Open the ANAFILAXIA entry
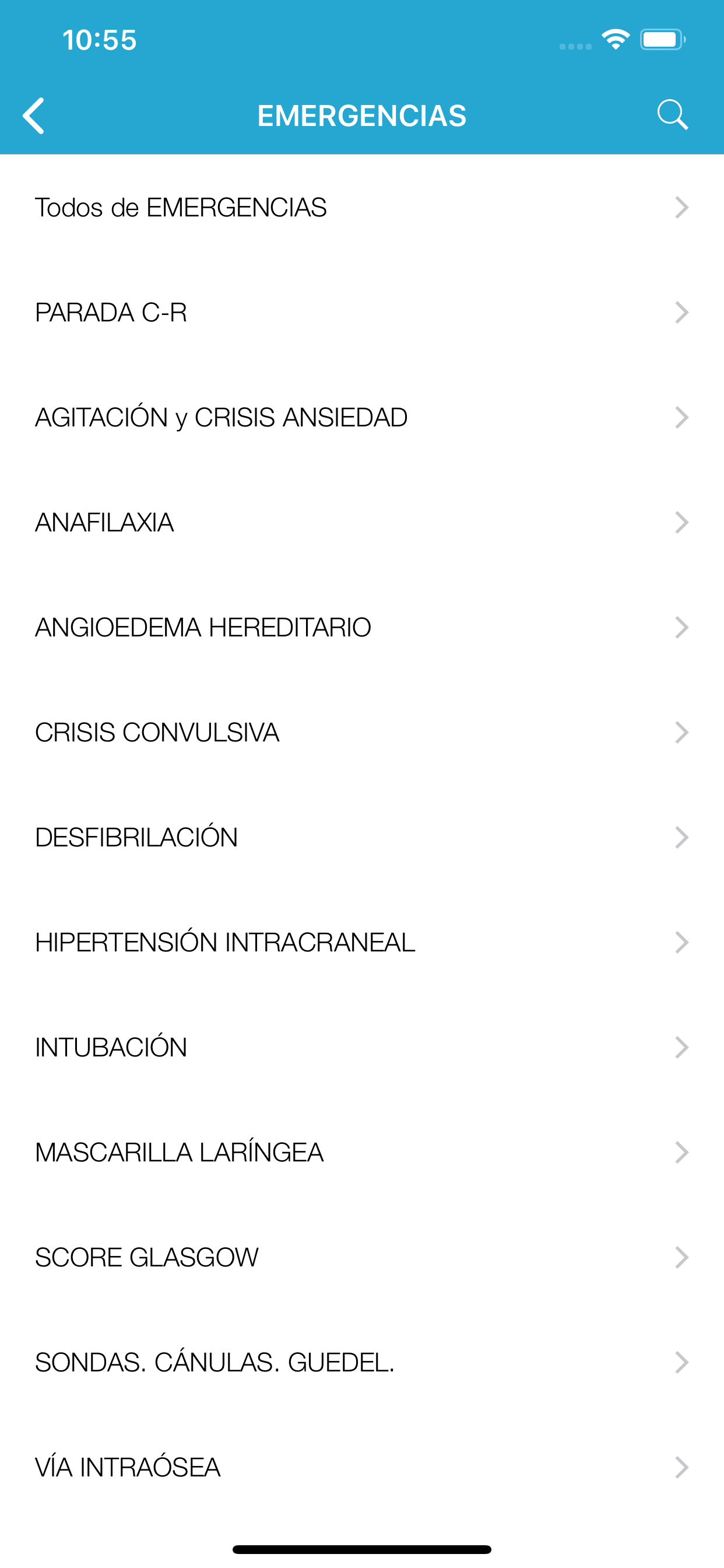The image size is (724, 1568). (x=362, y=522)
